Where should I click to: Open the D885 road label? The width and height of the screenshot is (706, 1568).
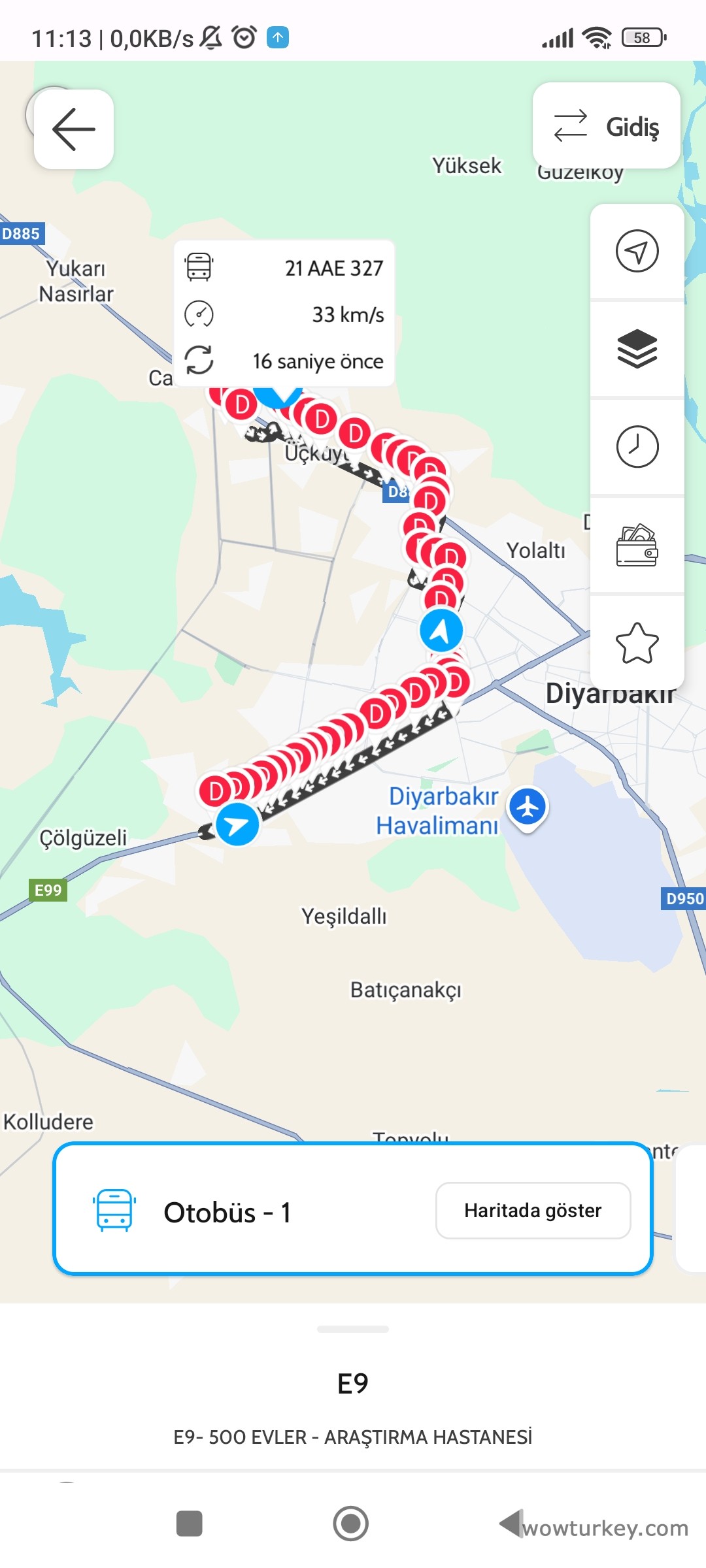click(21, 233)
